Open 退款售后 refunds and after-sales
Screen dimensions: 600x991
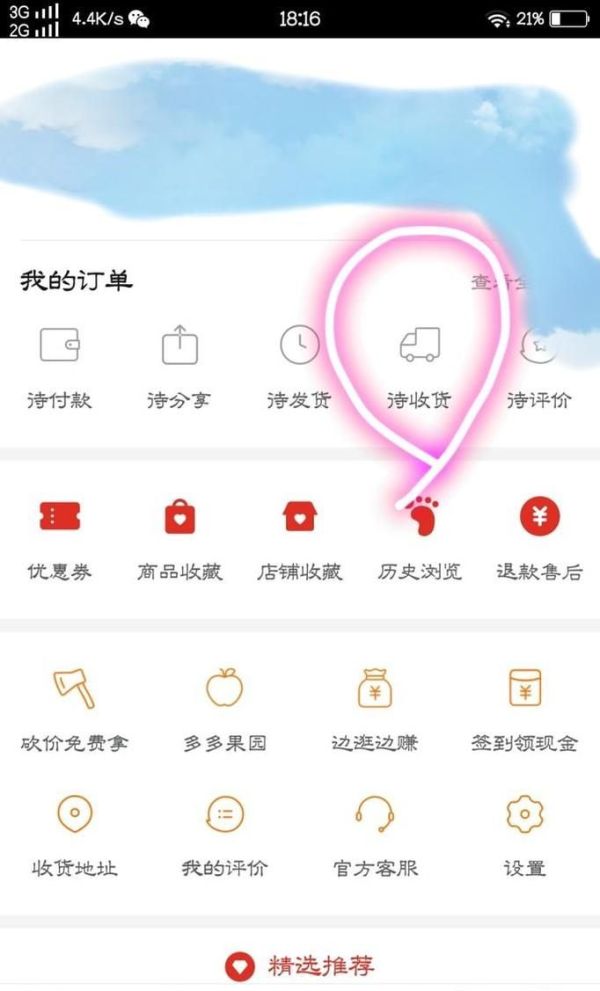point(539,539)
